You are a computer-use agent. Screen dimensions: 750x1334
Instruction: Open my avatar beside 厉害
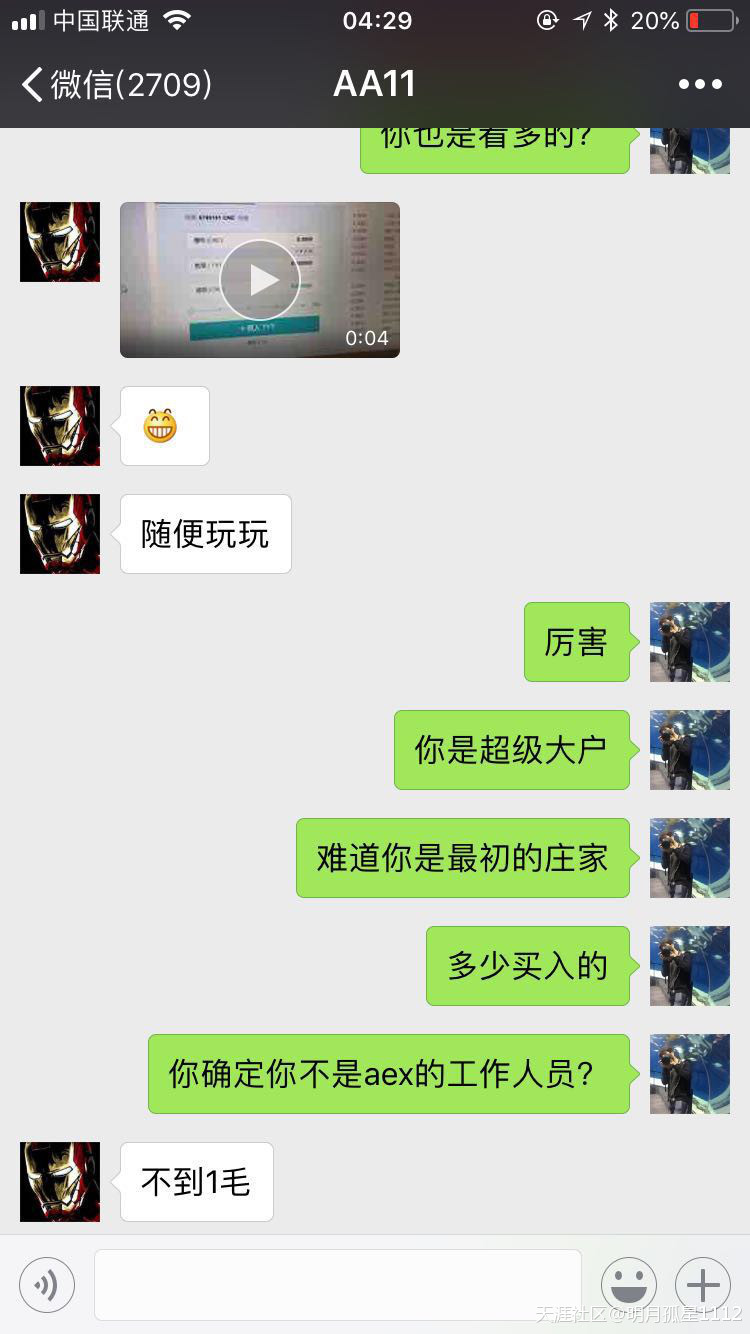point(690,642)
